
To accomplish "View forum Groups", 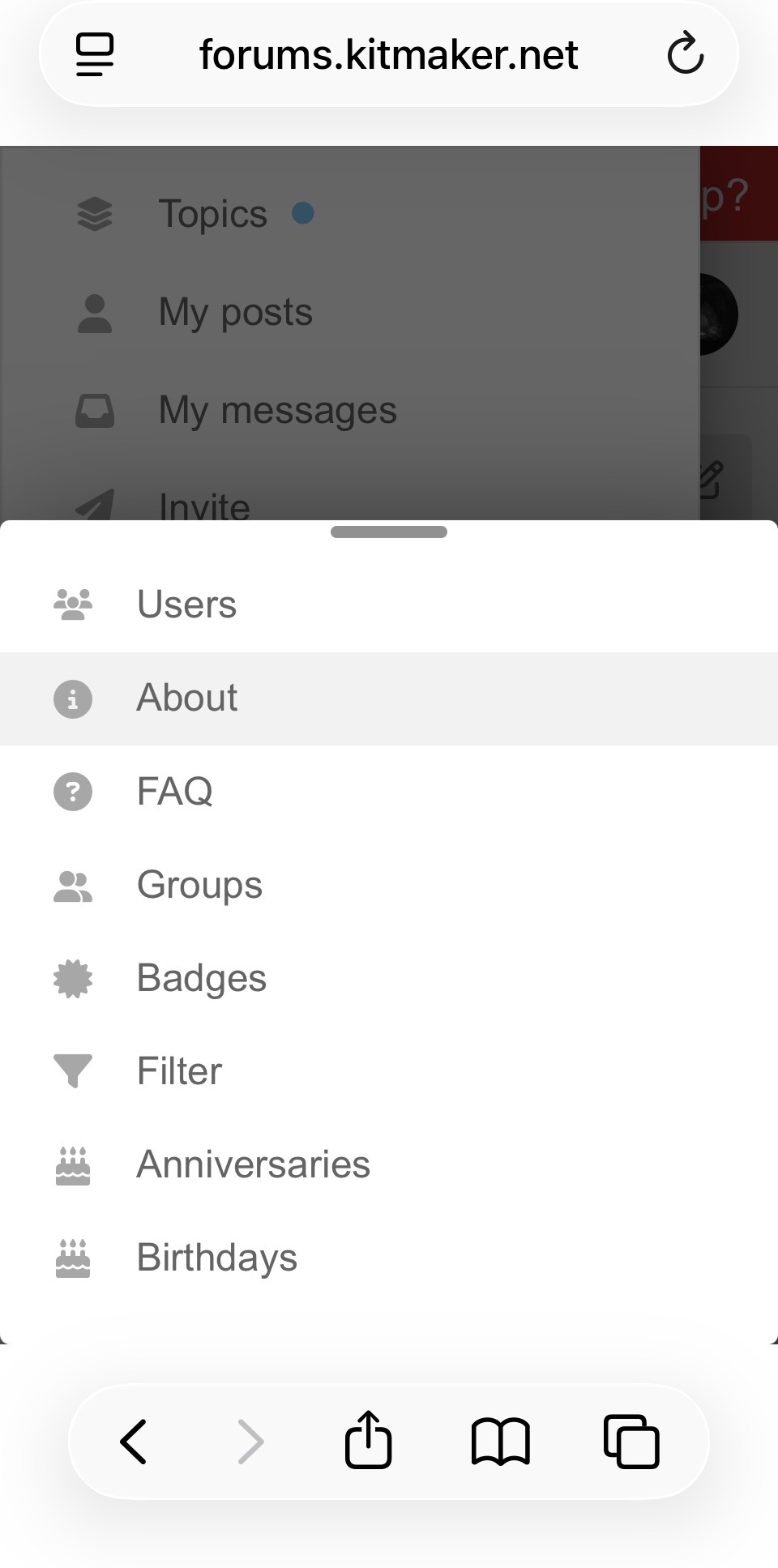I will pos(199,885).
